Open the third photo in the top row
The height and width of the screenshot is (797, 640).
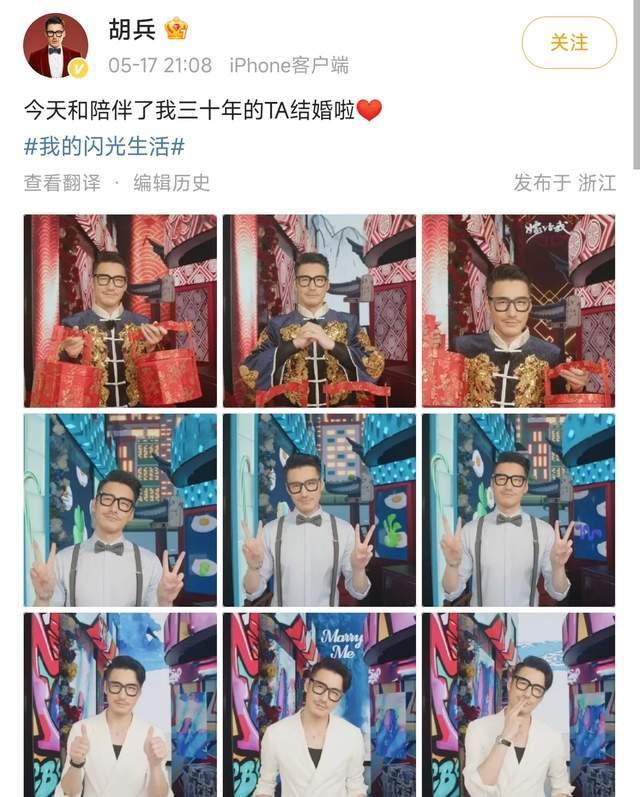coord(518,310)
